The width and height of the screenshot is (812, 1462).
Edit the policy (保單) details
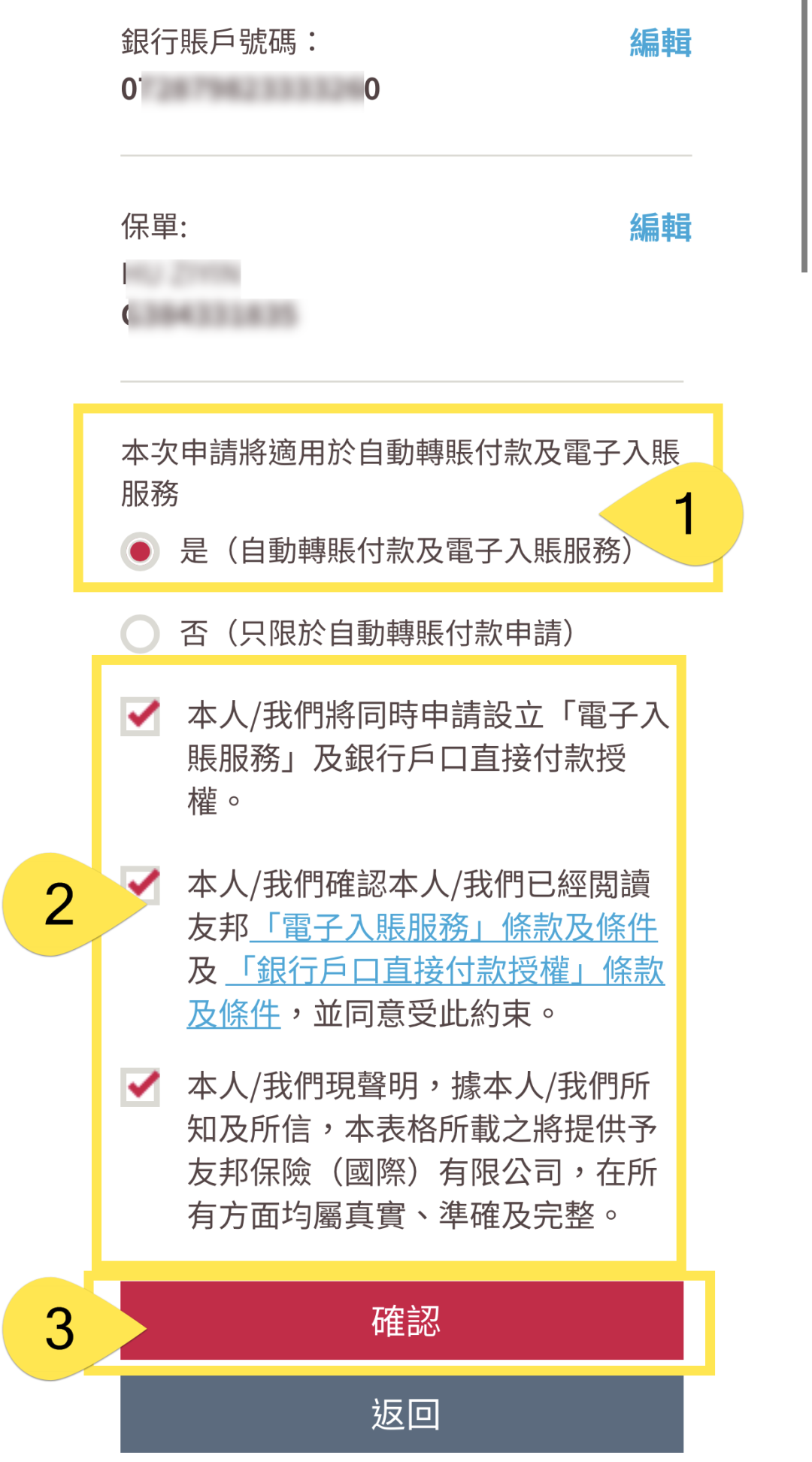click(660, 227)
